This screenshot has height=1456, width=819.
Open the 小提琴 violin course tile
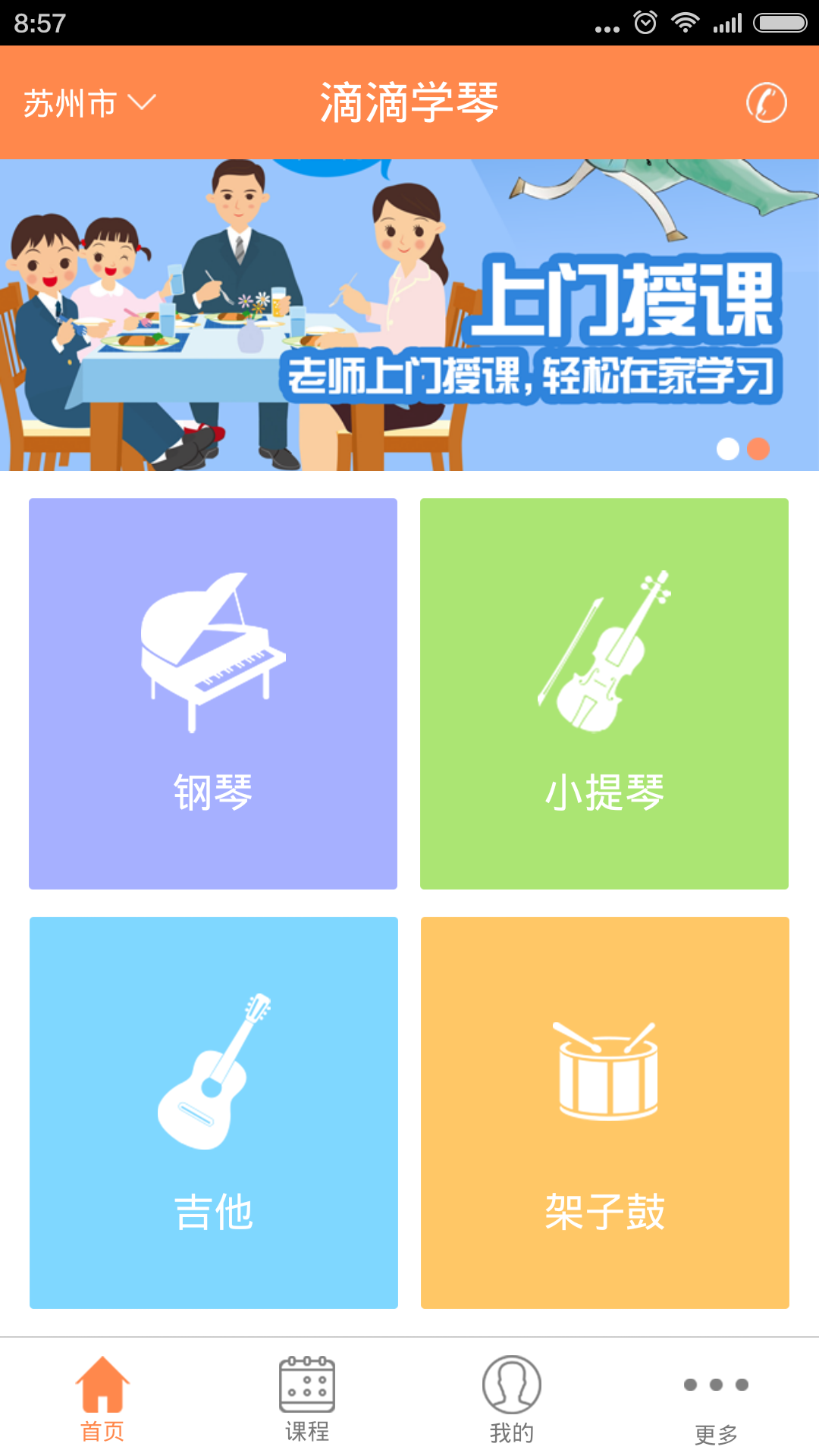[x=604, y=693]
